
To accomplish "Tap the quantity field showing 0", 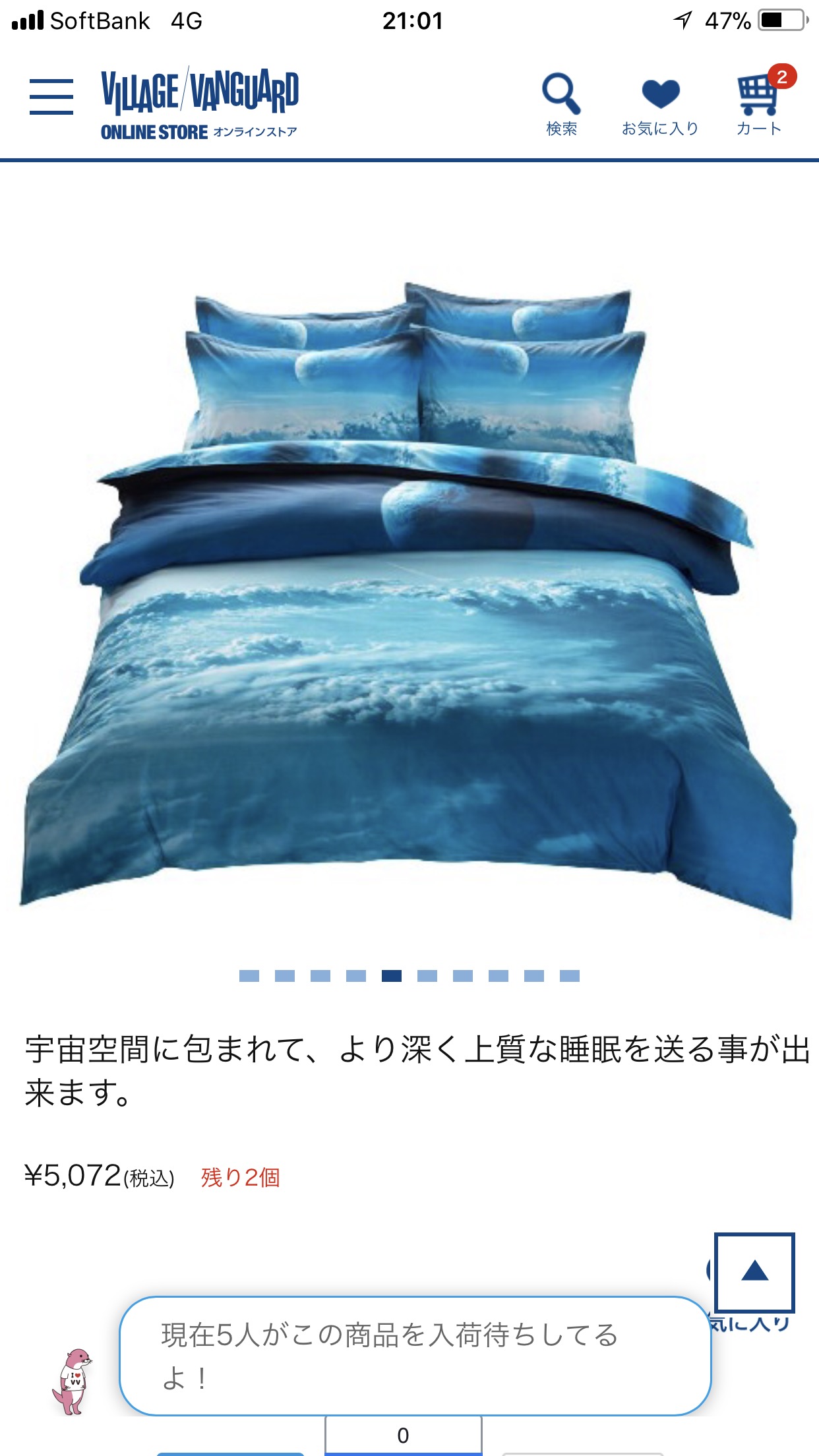I will [403, 1436].
